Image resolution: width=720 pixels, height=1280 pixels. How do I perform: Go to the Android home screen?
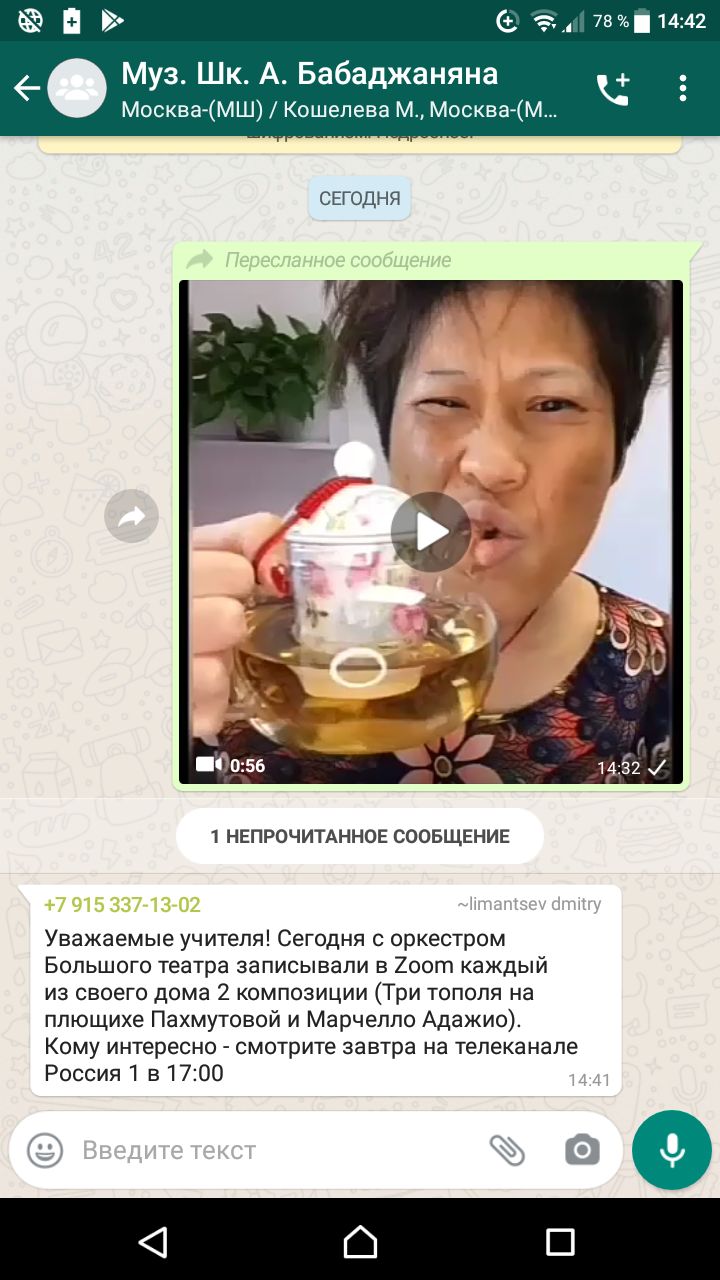tap(360, 1242)
